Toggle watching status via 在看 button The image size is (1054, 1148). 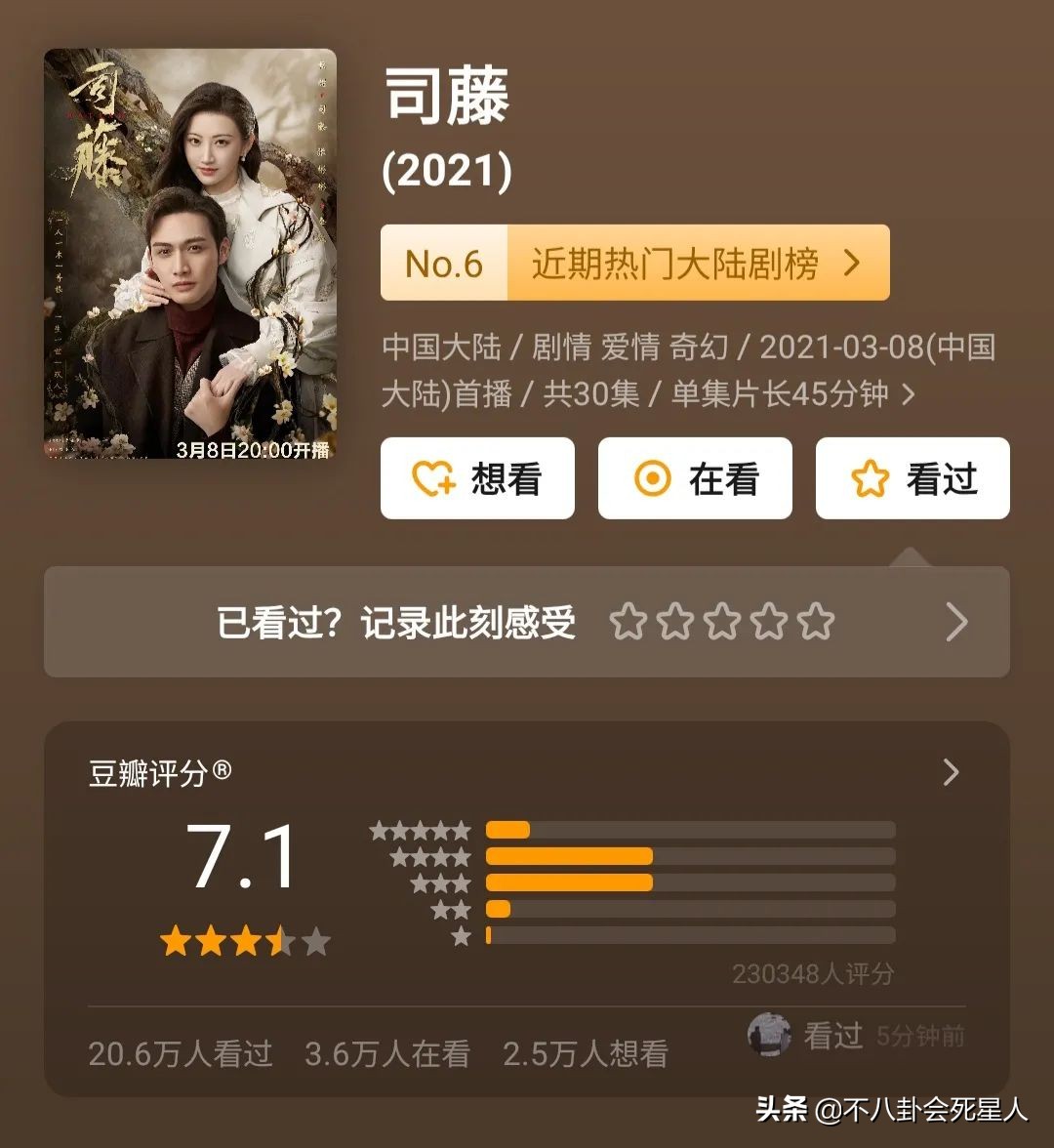coord(694,479)
